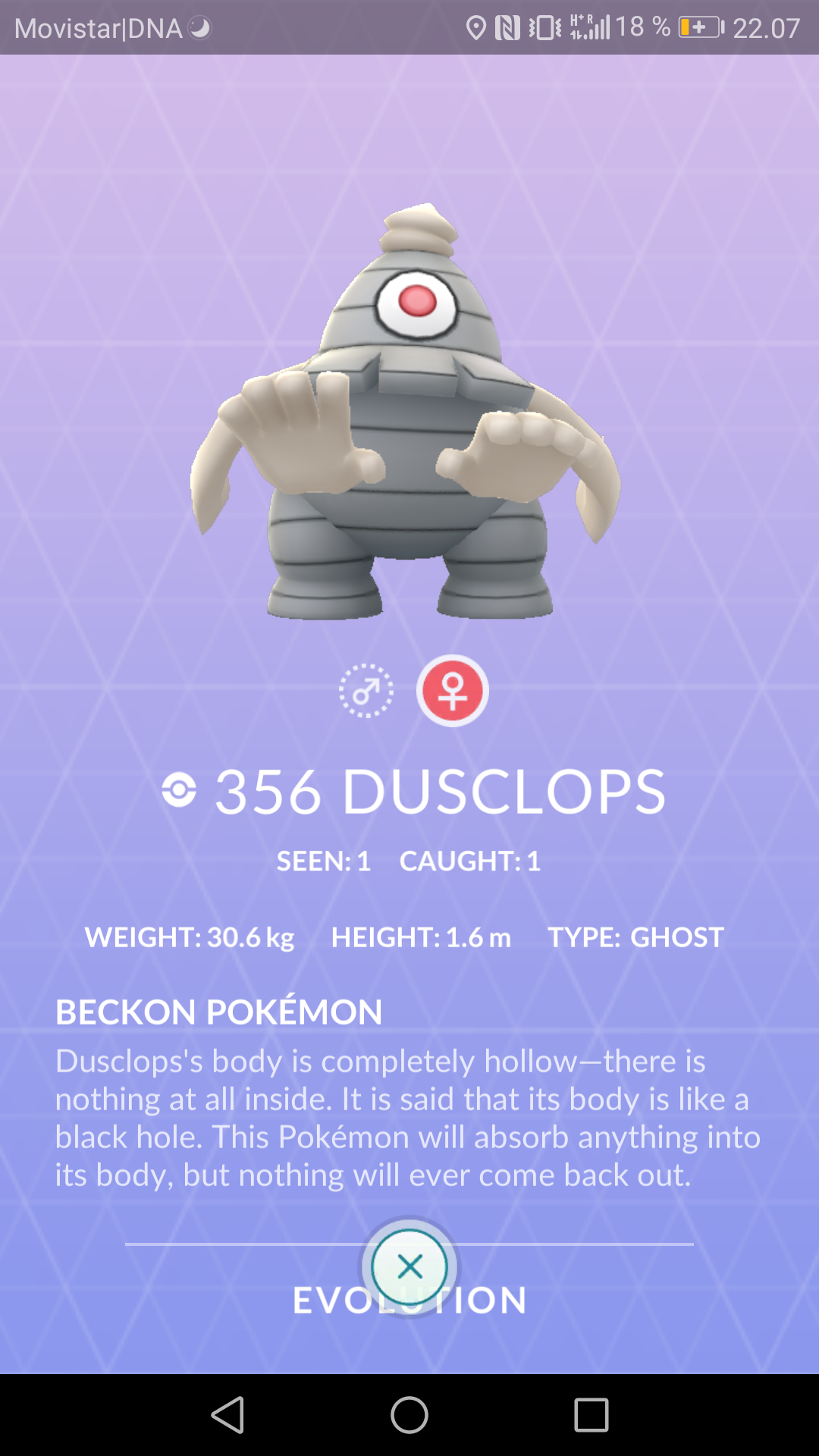Screen dimensions: 819x1456
Task: Close the Dusclops Pokédex entry
Action: click(409, 1266)
